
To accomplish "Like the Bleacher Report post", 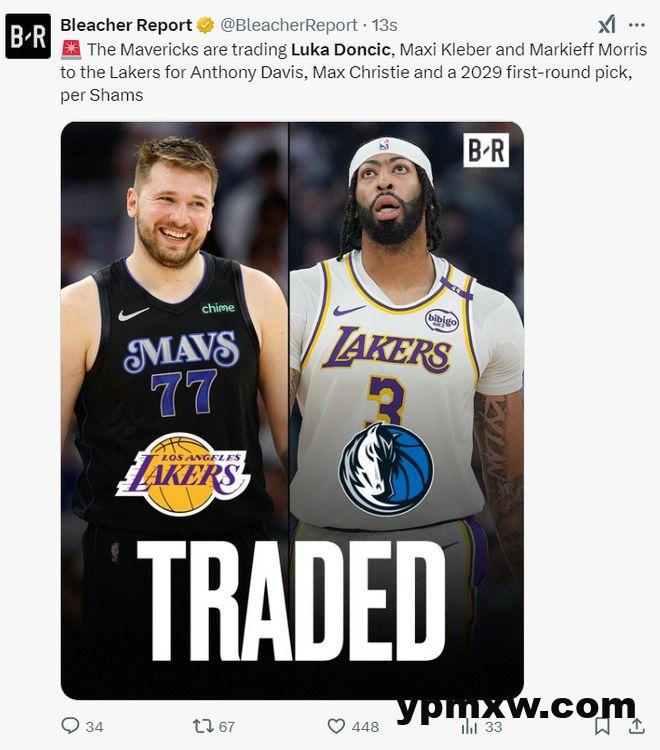I will click(337, 726).
